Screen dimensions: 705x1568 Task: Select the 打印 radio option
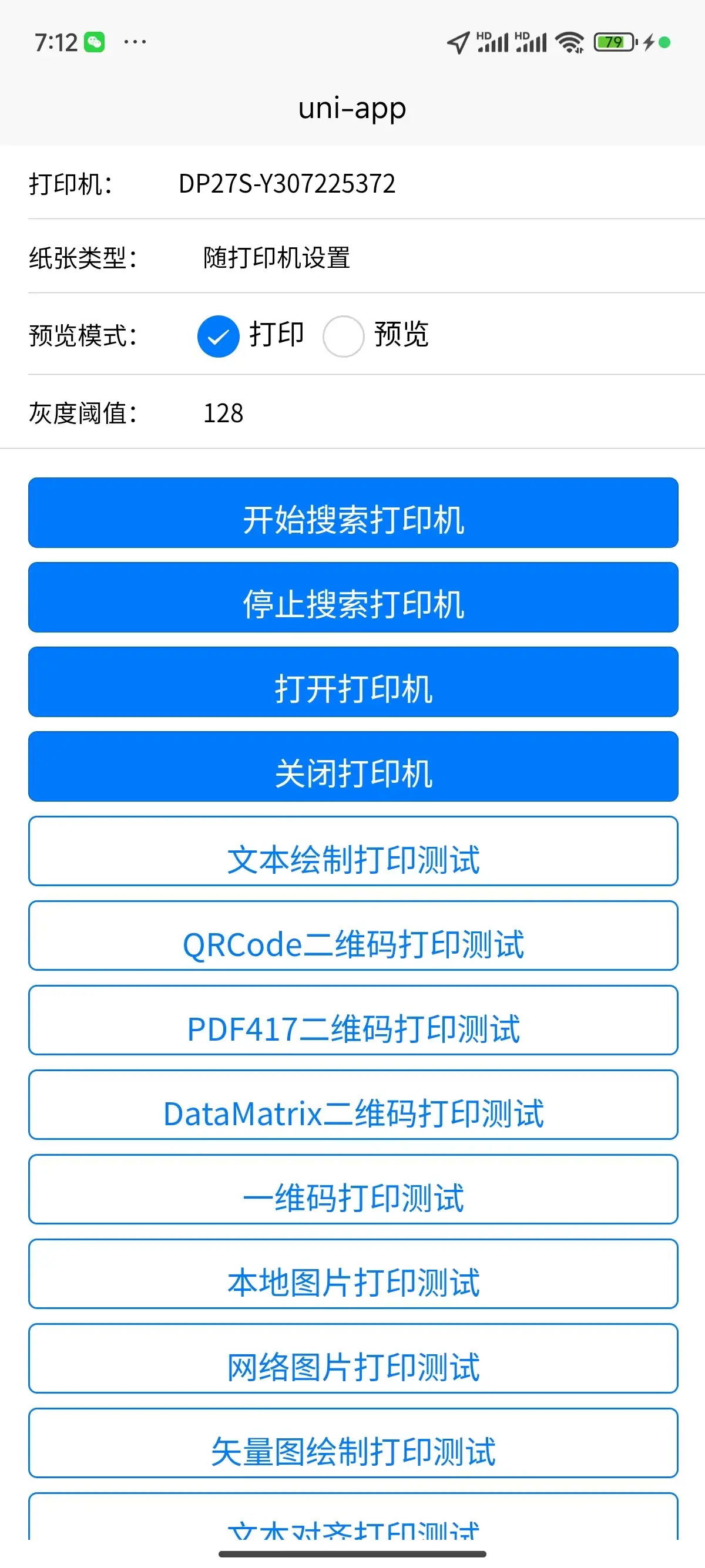(219, 336)
